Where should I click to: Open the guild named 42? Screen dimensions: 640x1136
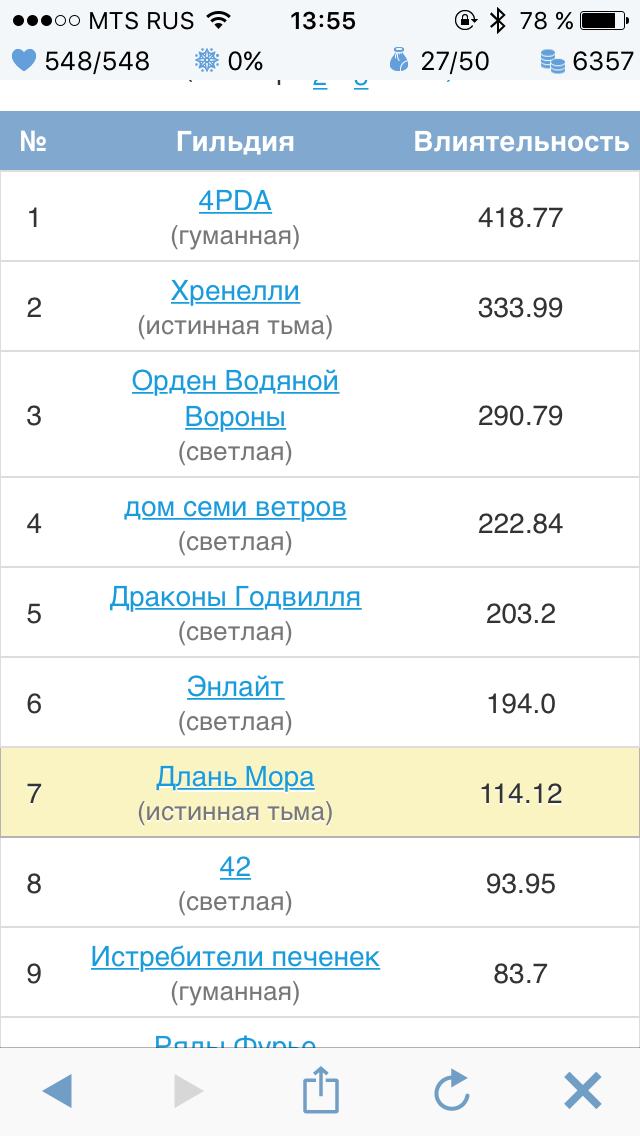click(x=235, y=867)
